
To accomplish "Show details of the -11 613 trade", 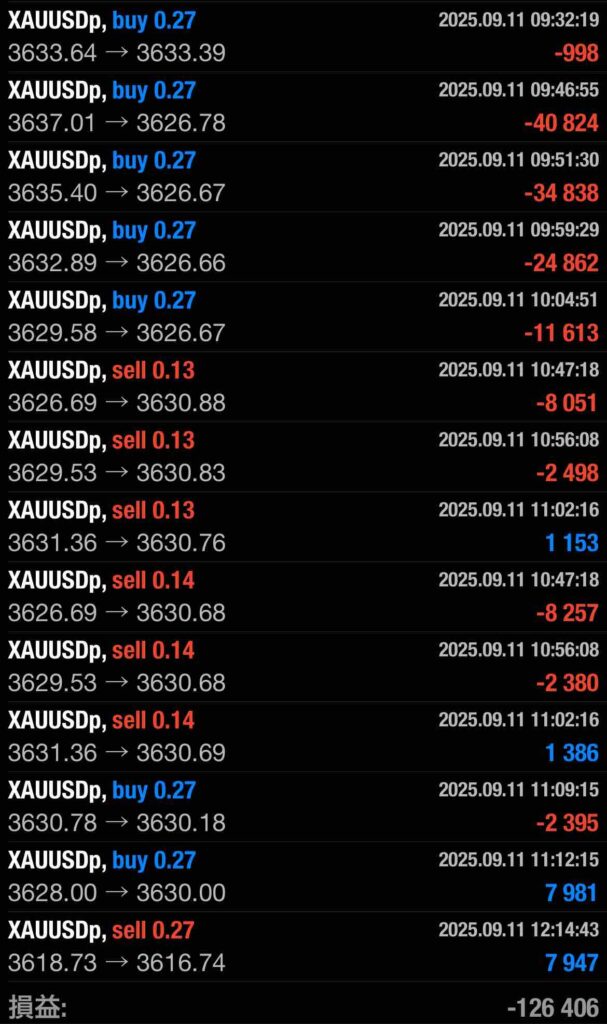I will coord(303,317).
